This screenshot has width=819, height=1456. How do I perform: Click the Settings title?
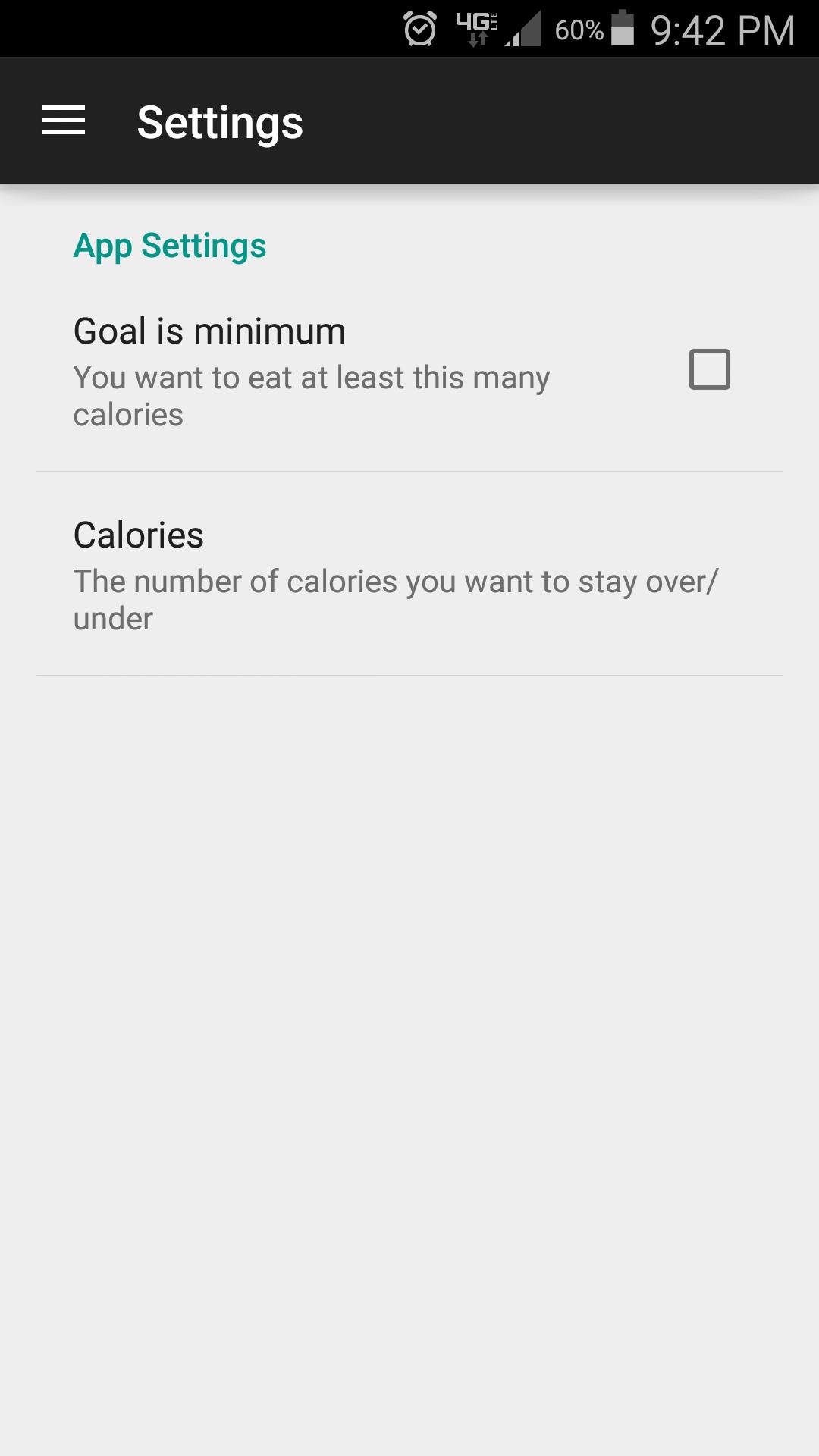click(x=218, y=121)
